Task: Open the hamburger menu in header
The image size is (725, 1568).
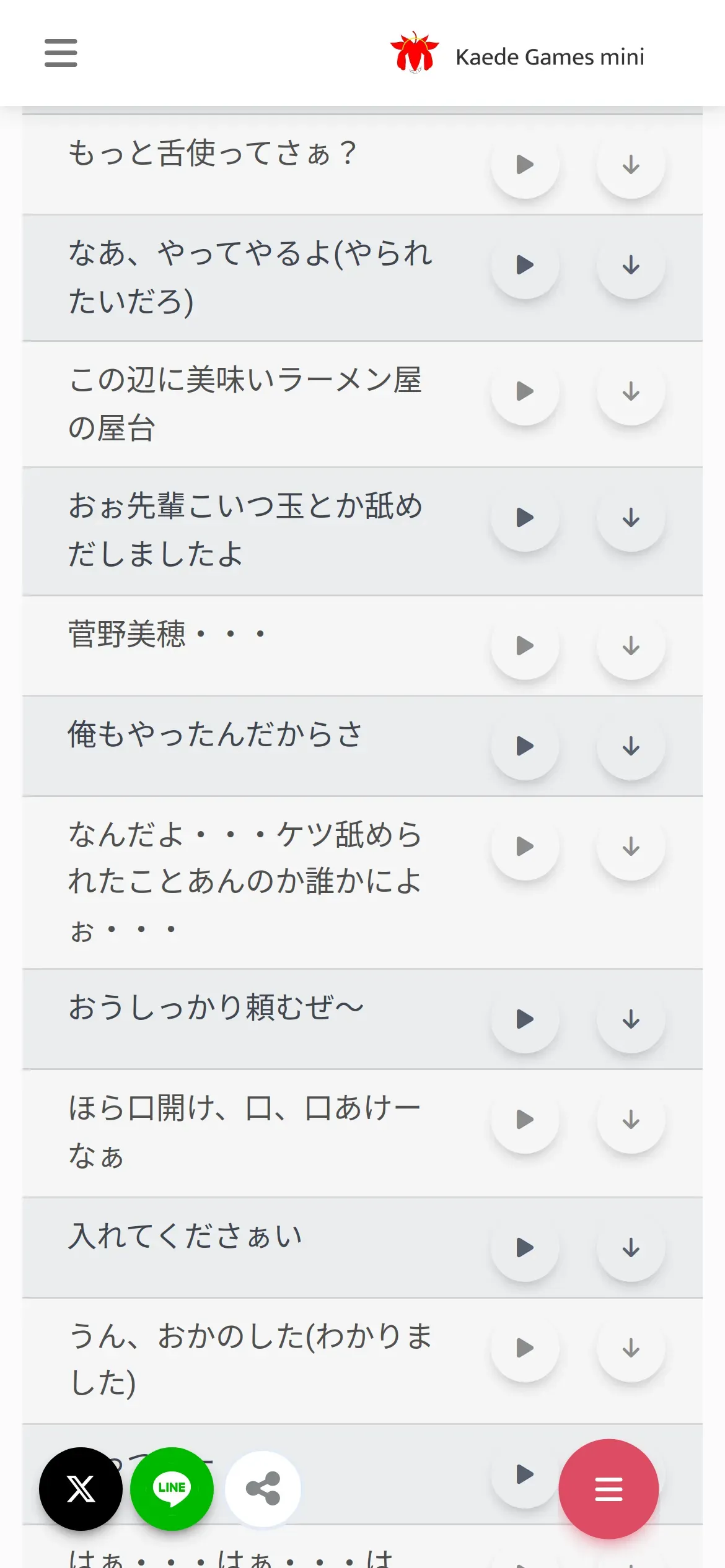Action: coord(61,53)
